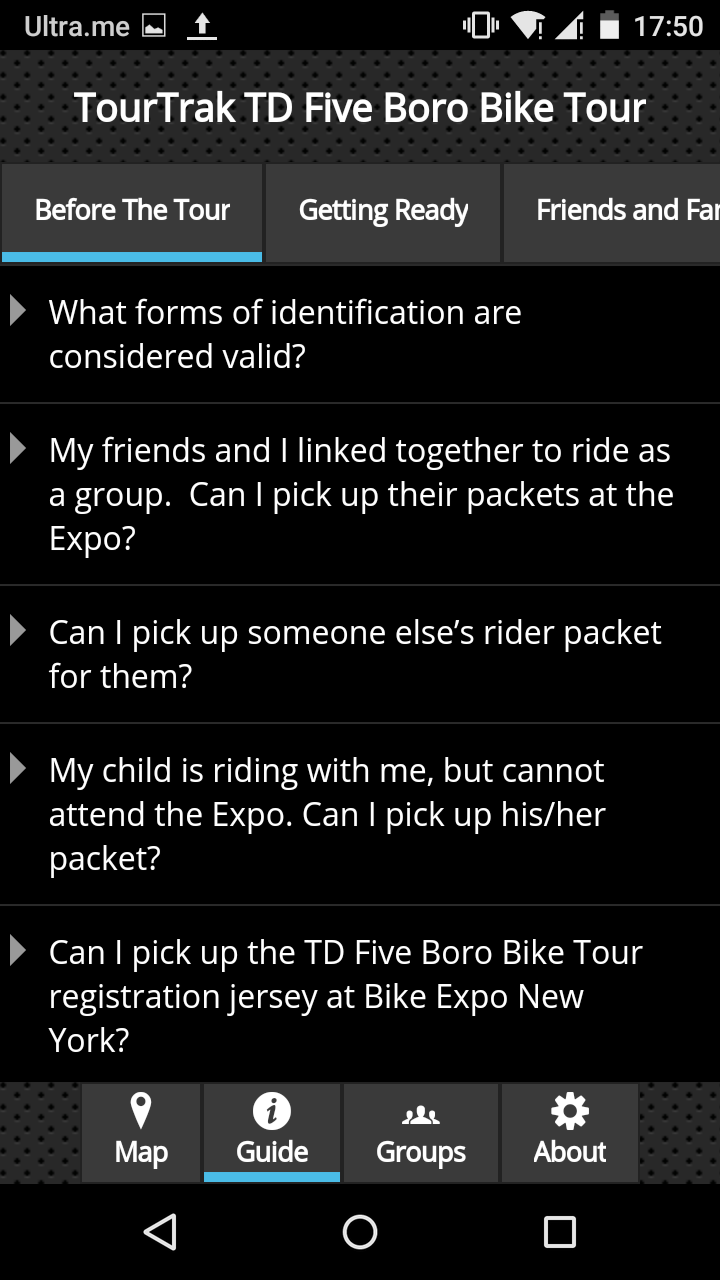Expand the registration jersey pickup question
This screenshot has width=720, height=1280.
[x=360, y=995]
